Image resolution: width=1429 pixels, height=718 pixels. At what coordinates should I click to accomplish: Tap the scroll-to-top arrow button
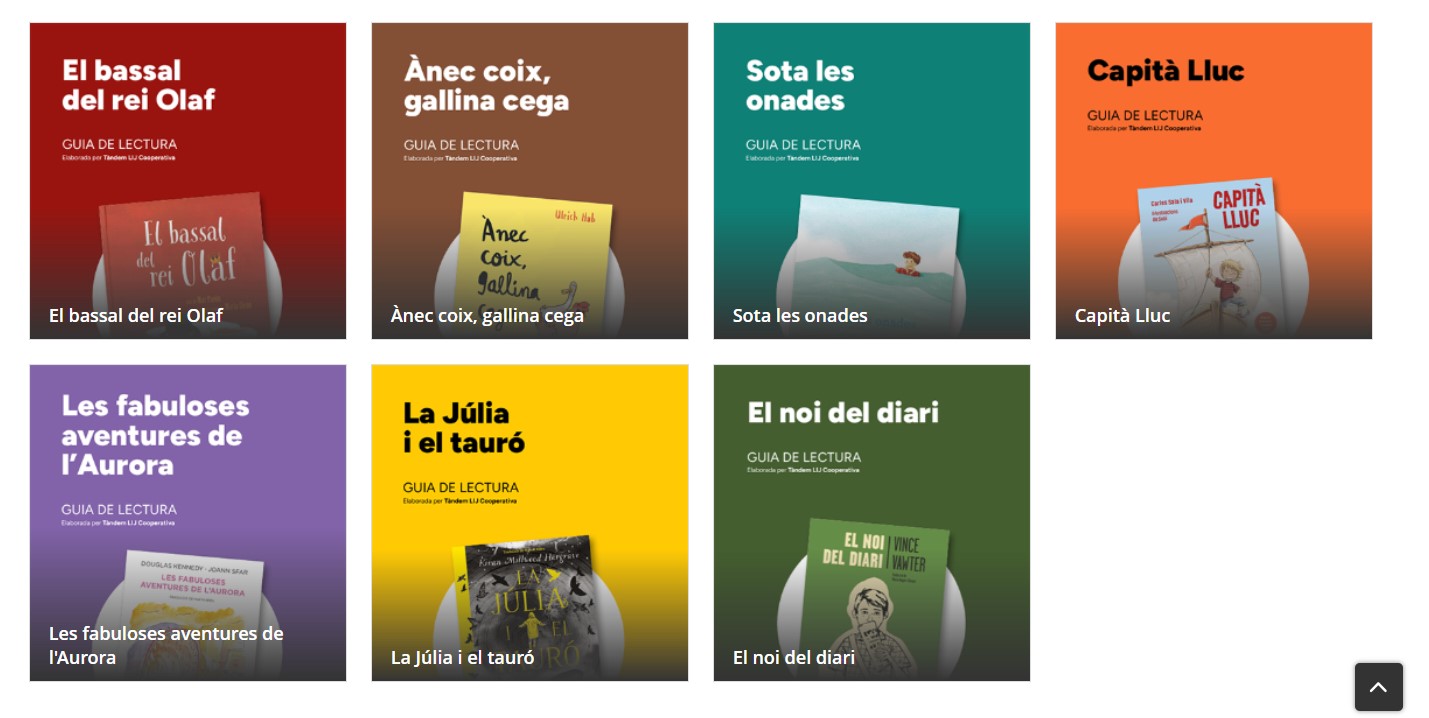[1378, 687]
